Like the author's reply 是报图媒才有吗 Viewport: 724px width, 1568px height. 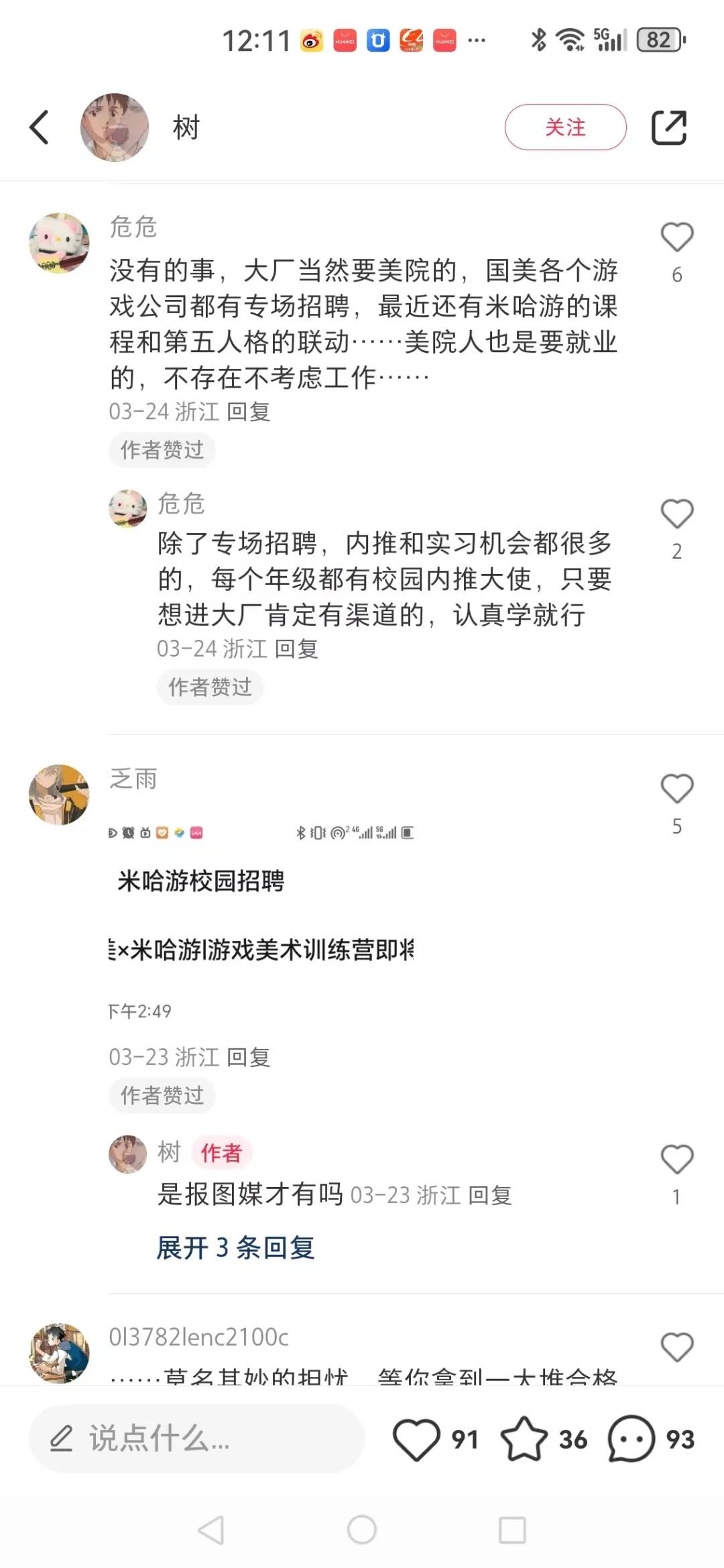(676, 1160)
